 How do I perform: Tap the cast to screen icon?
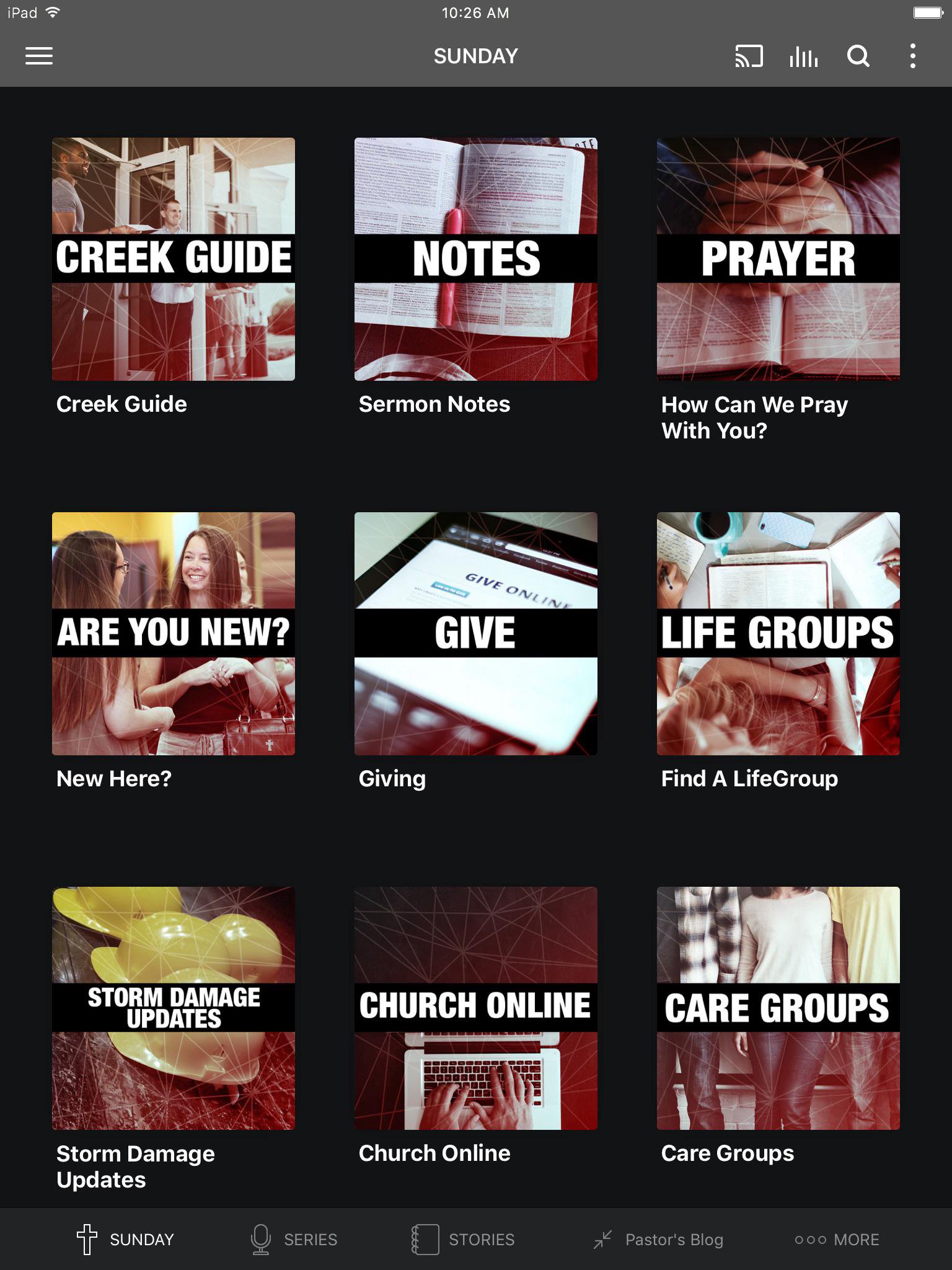[x=749, y=56]
